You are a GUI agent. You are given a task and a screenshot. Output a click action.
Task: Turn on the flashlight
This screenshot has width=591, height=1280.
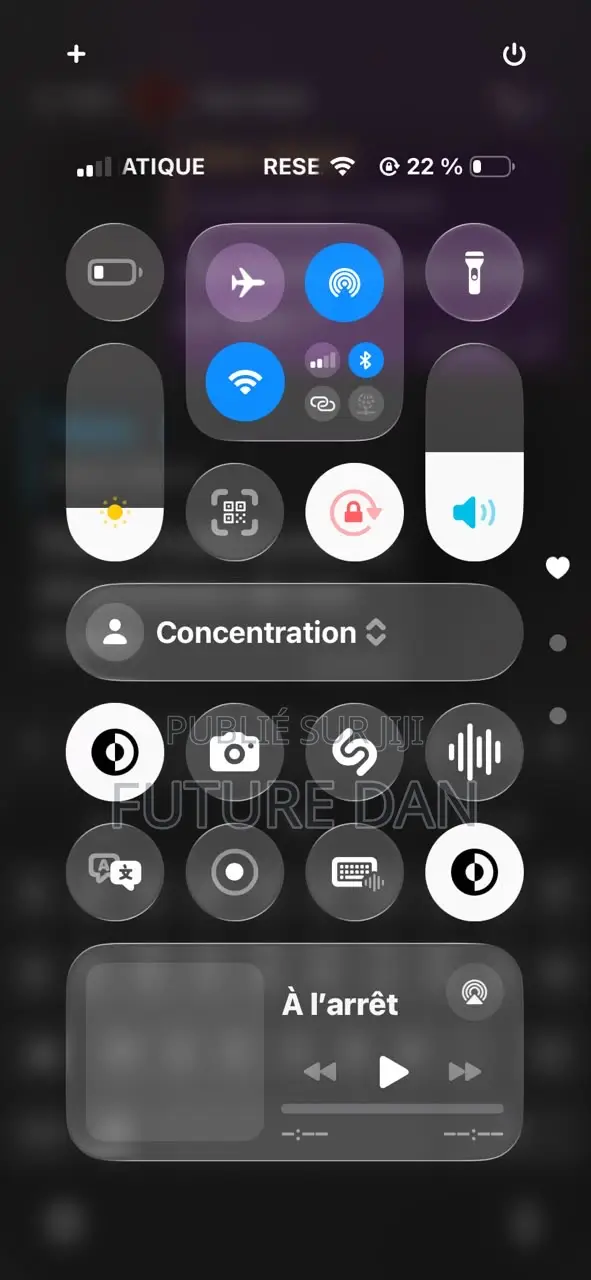point(474,272)
